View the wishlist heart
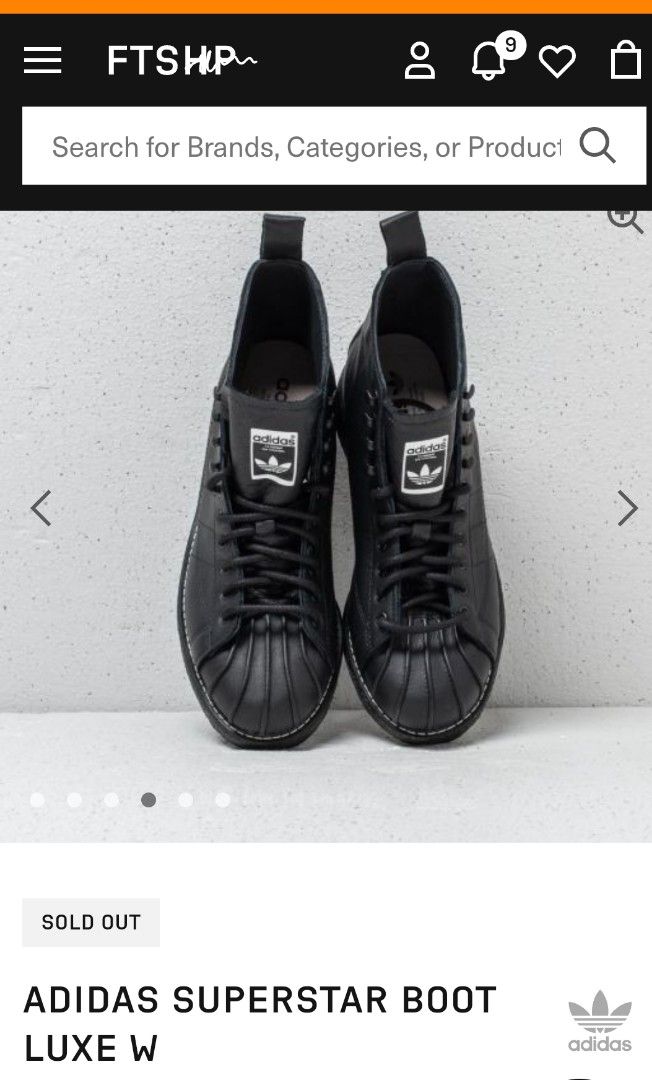This screenshot has width=652, height=1080. tap(557, 62)
